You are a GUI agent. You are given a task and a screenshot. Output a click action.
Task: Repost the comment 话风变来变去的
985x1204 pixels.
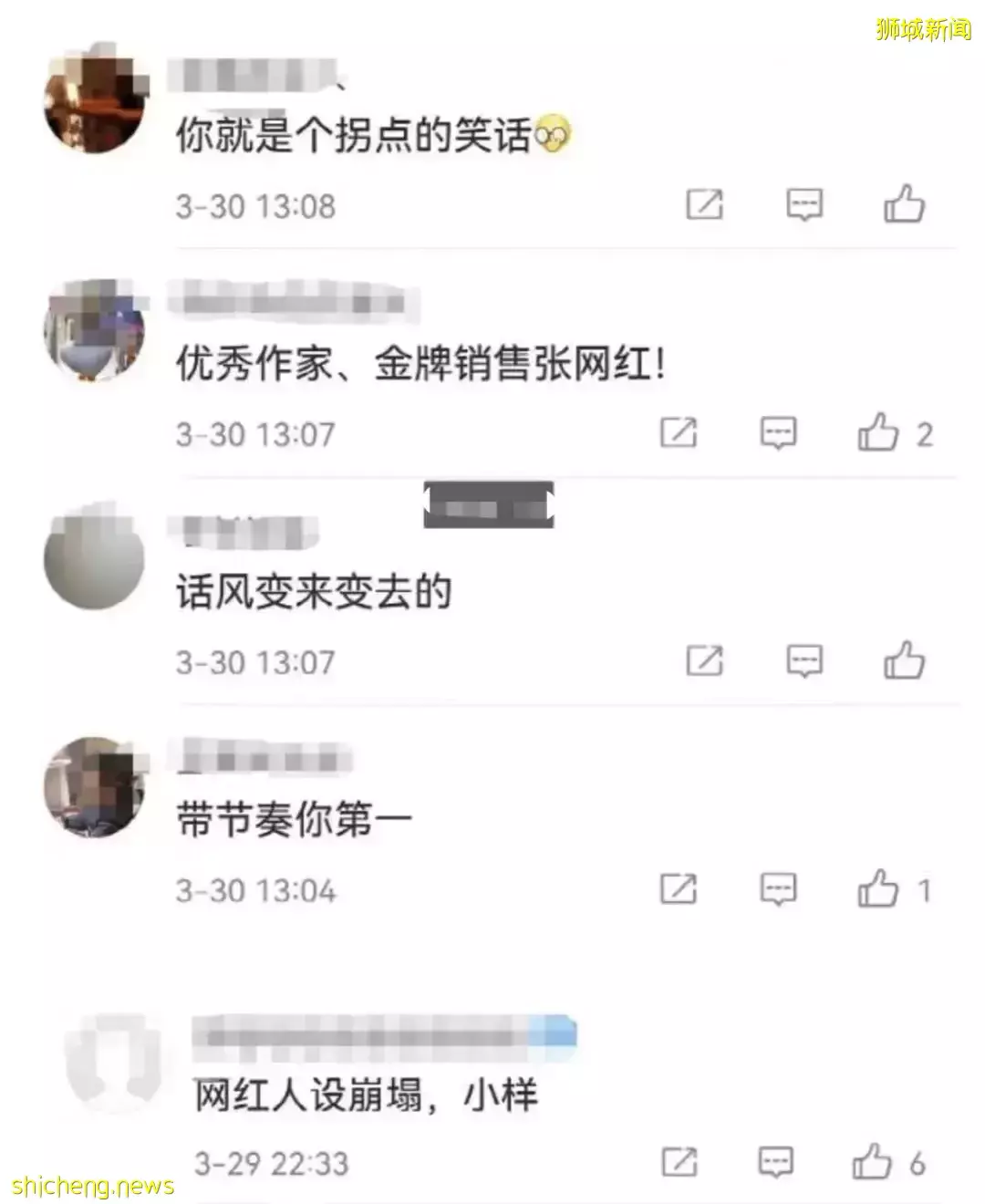click(704, 660)
